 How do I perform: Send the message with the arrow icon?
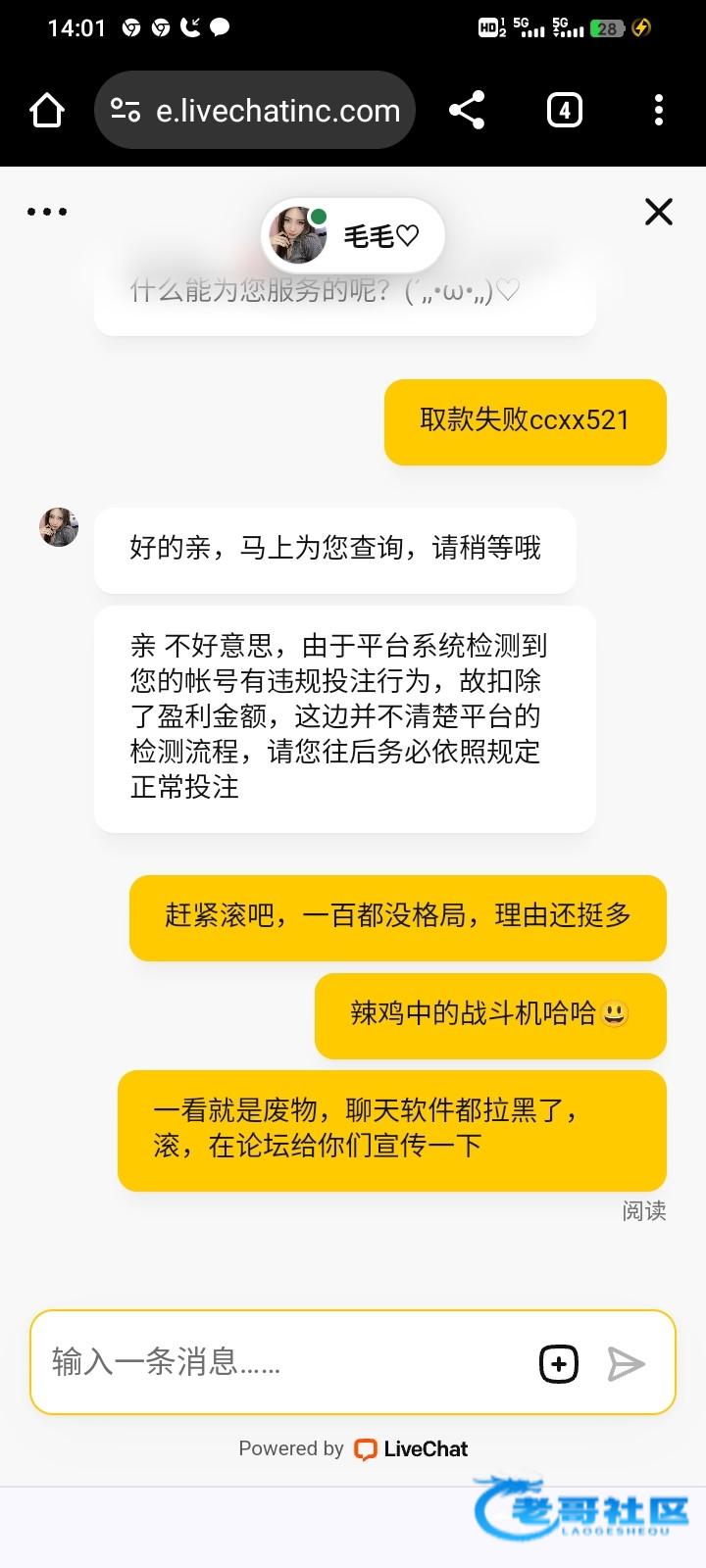click(x=626, y=1363)
